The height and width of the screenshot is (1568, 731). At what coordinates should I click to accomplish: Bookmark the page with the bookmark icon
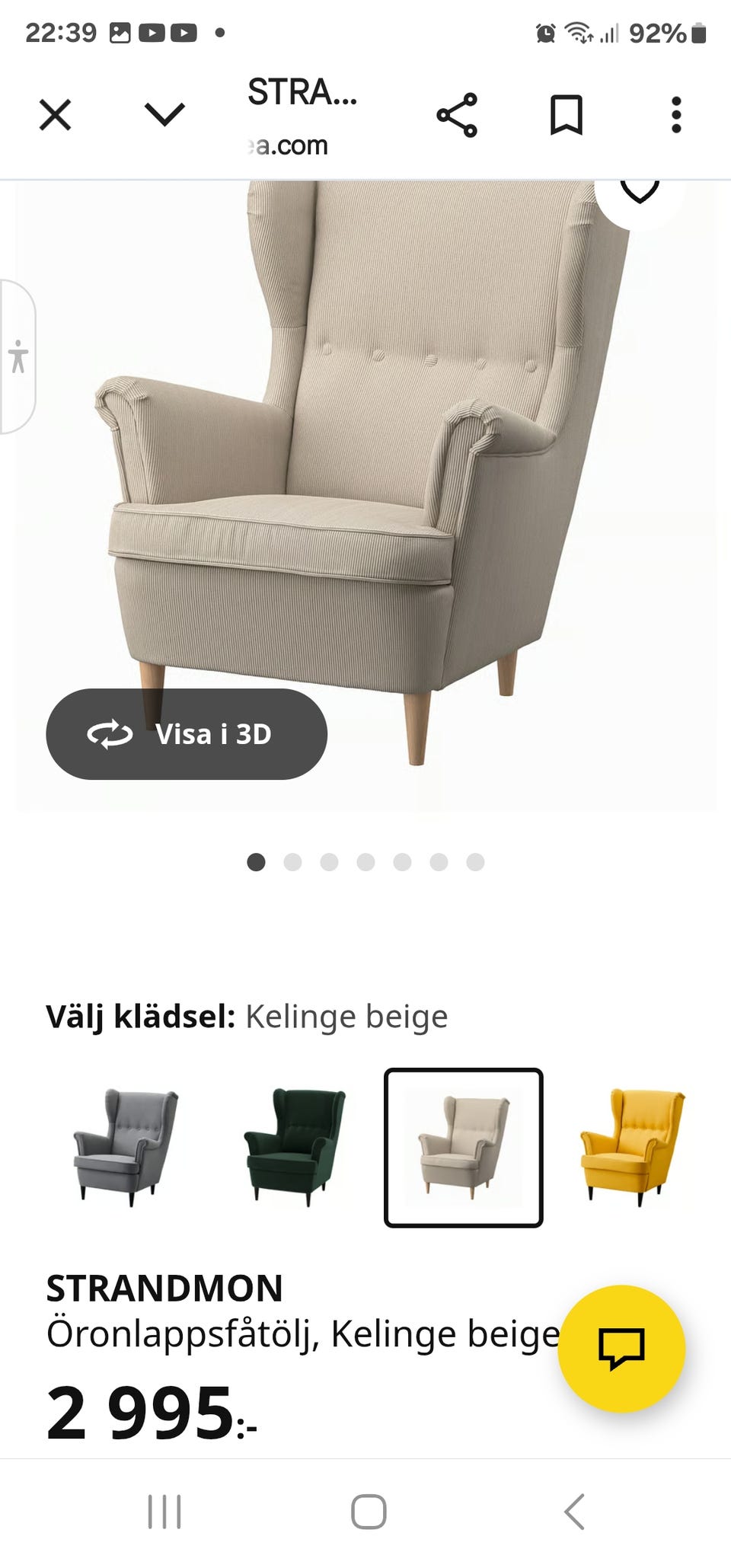point(567,114)
